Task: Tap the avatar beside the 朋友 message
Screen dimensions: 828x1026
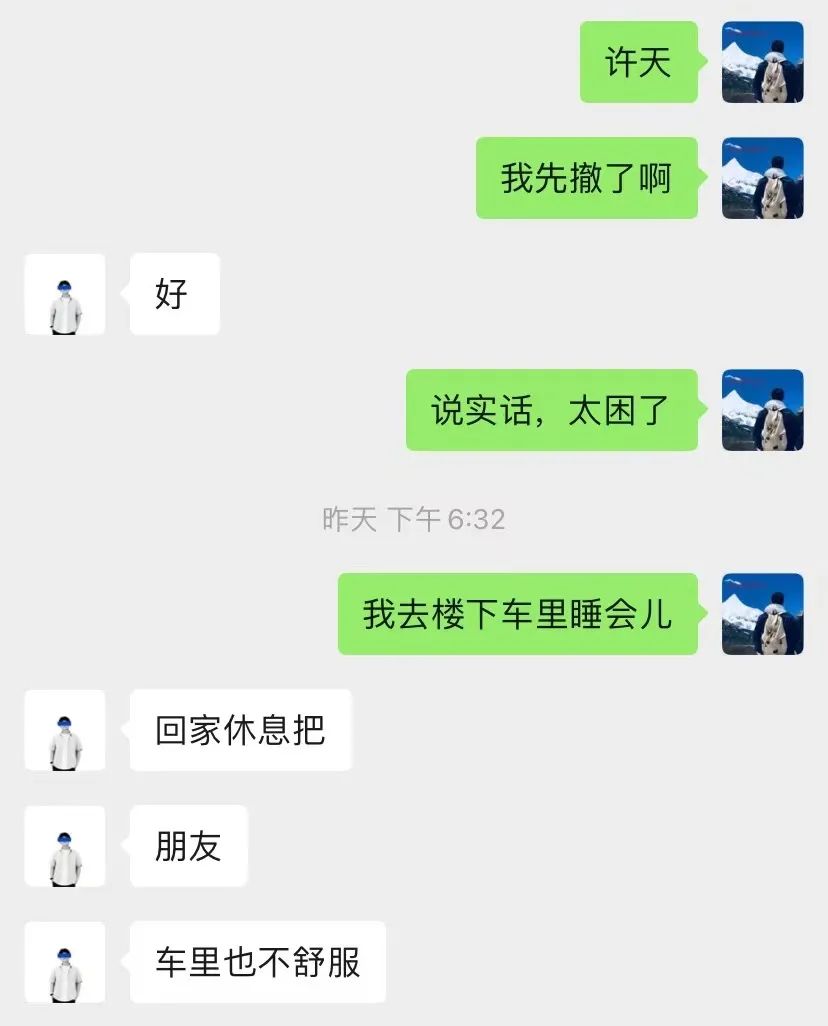Action: point(65,846)
